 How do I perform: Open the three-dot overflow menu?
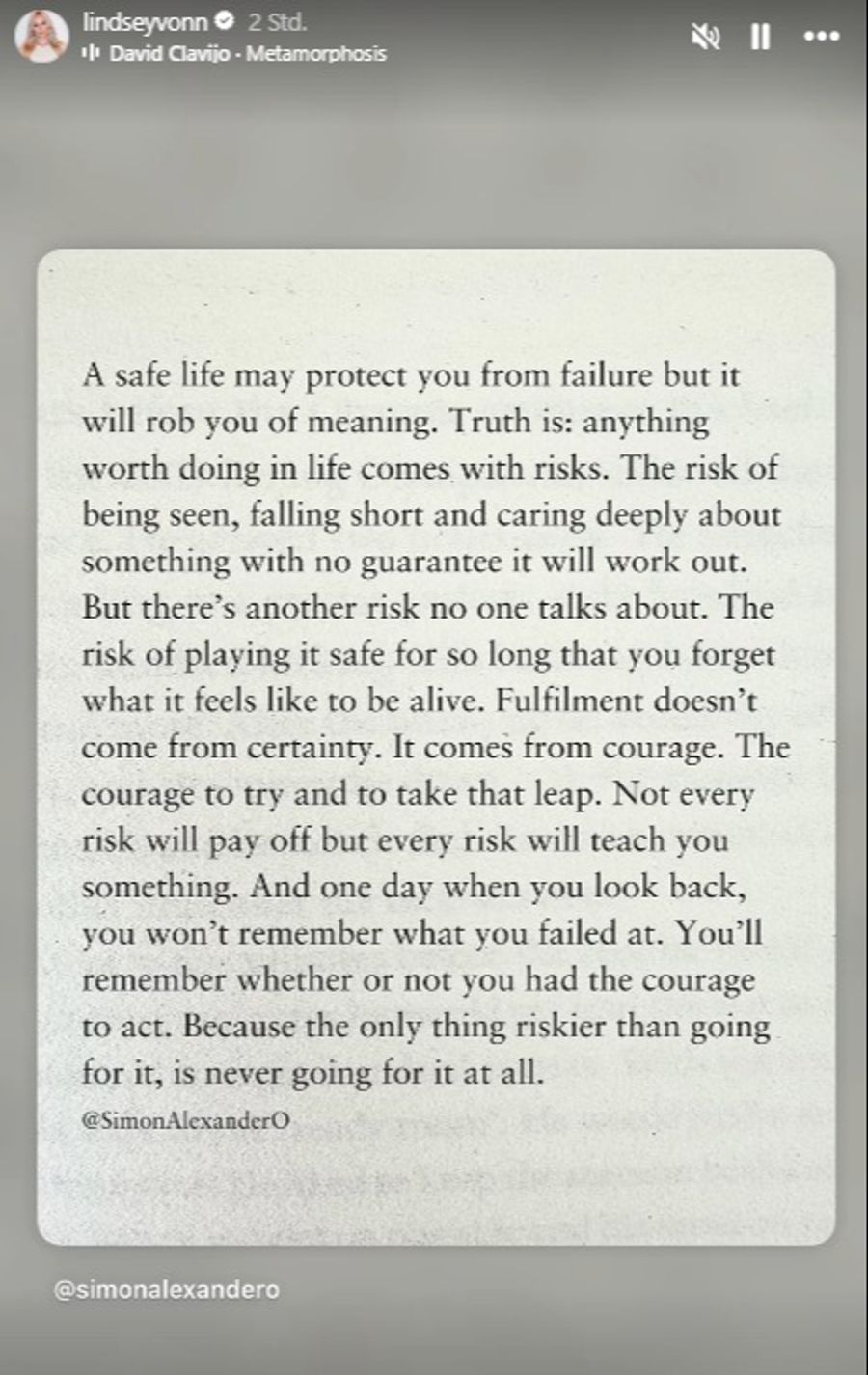point(820,37)
